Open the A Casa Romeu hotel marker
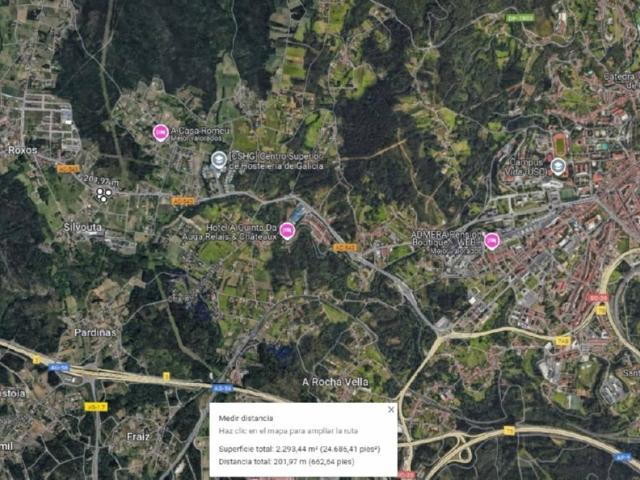This screenshot has width=640, height=480. [160, 132]
